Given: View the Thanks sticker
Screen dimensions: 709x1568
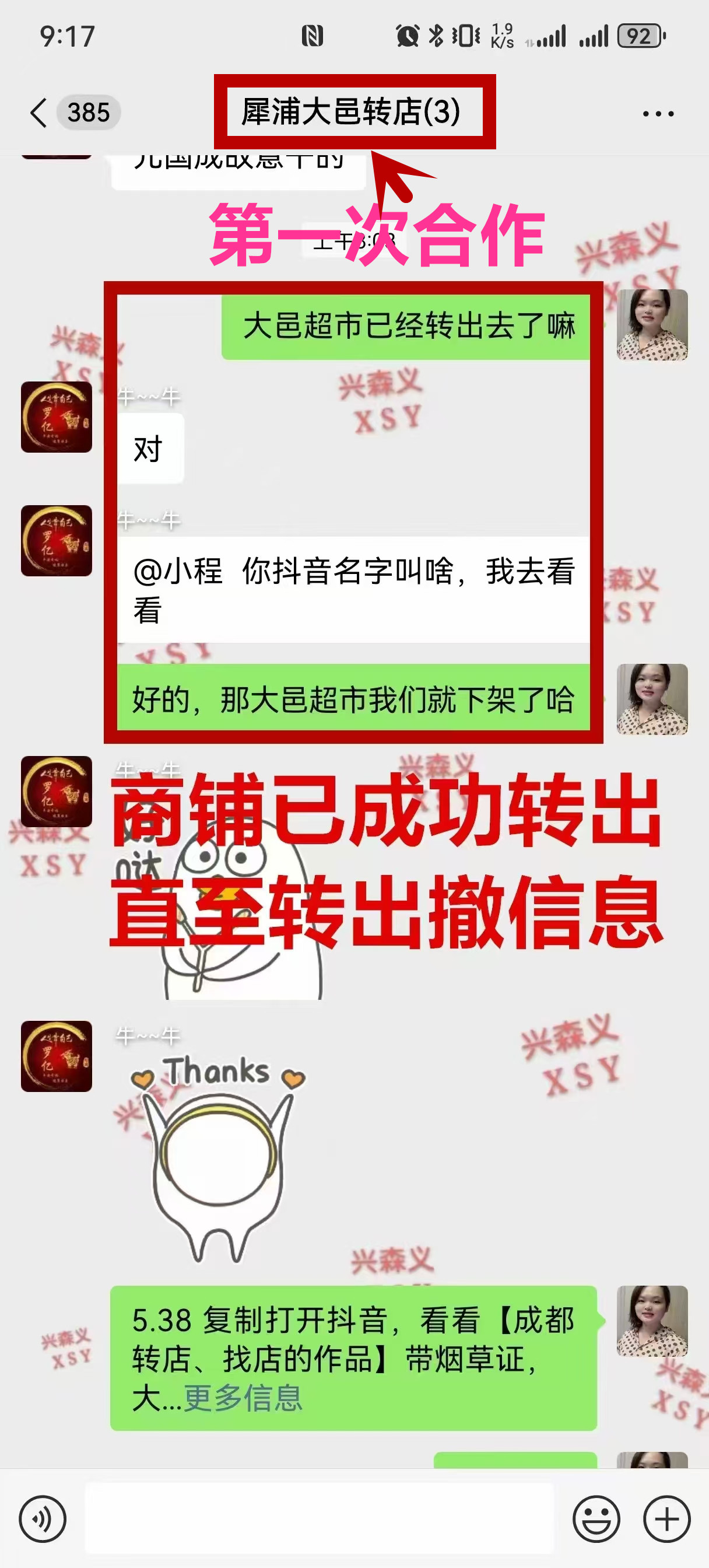Looking at the screenshot, I should 218,1157.
